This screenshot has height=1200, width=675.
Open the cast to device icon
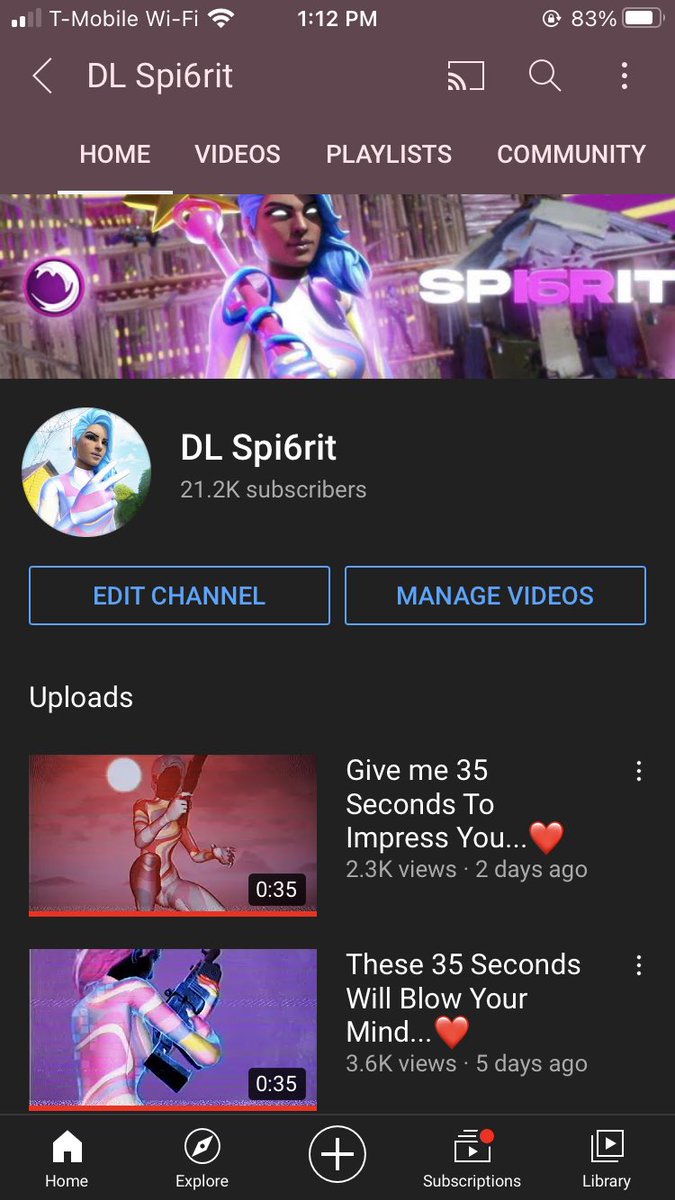pyautogui.click(x=465, y=76)
